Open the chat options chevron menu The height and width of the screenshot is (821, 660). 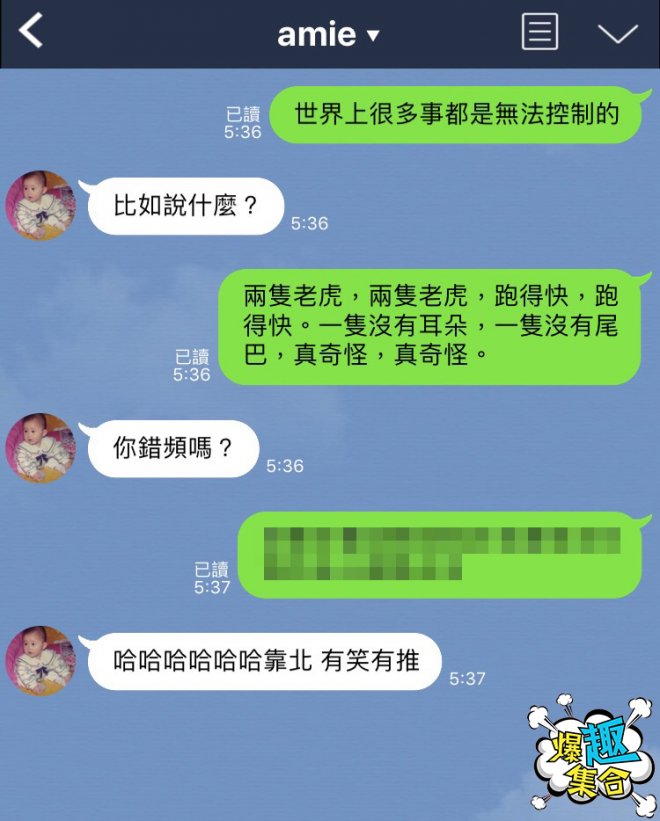[x=617, y=33]
